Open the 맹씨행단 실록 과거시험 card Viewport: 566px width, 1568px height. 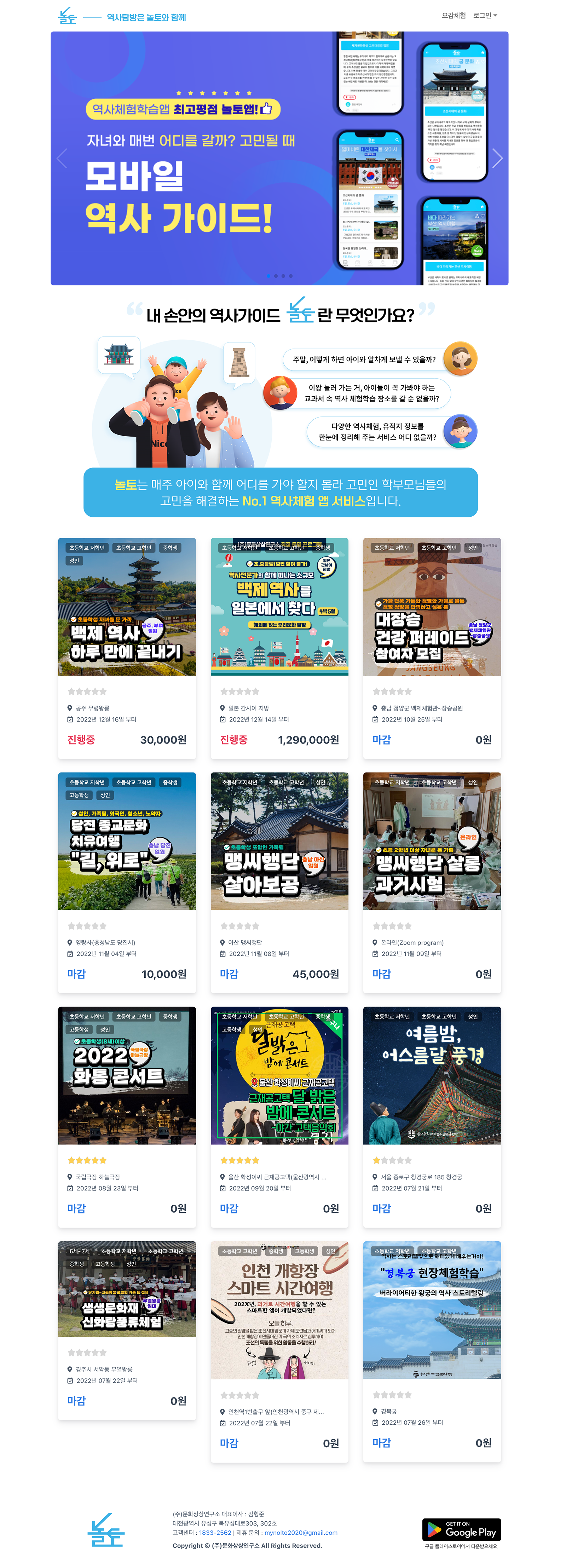(432, 841)
